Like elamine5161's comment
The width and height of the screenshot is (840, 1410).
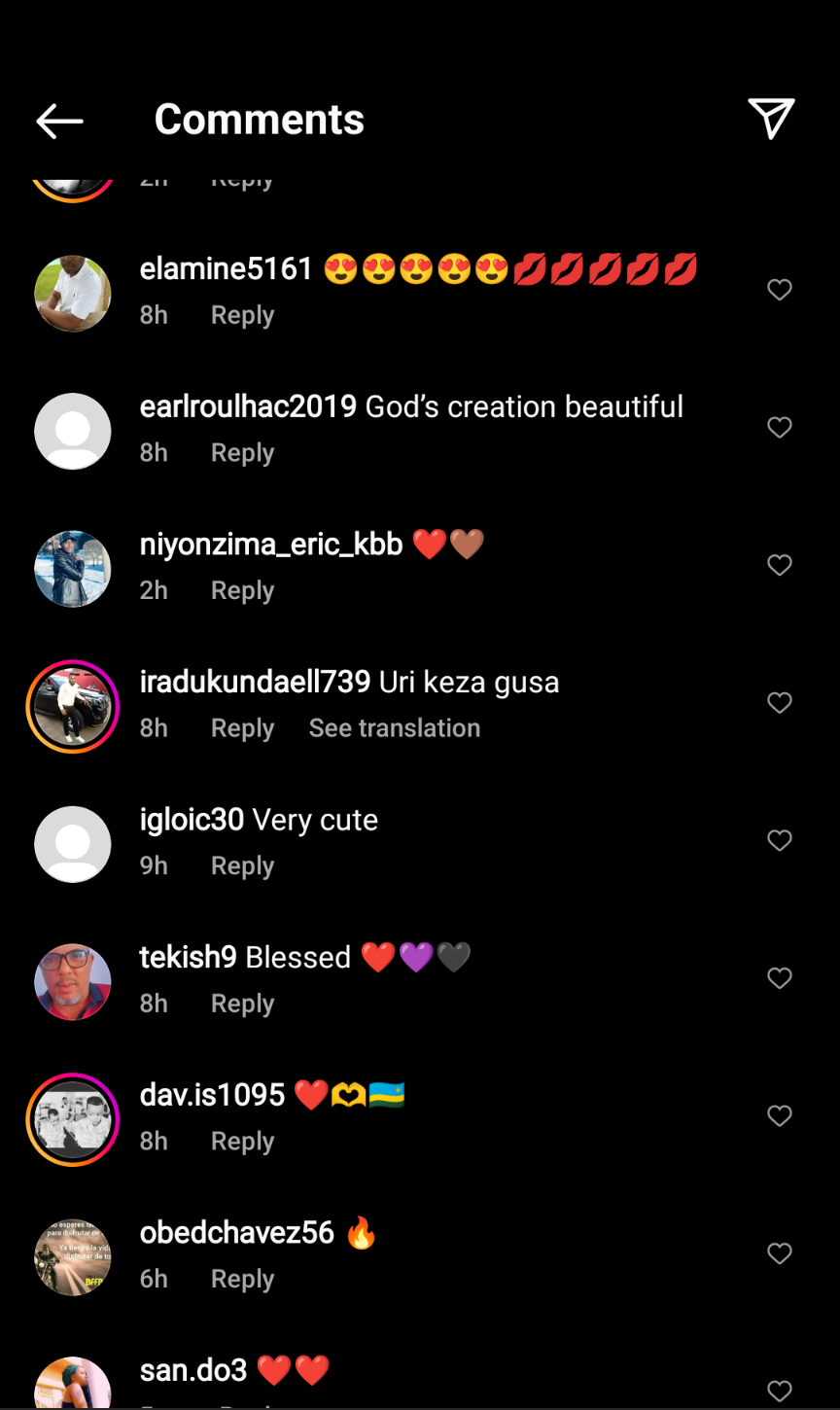coord(780,290)
